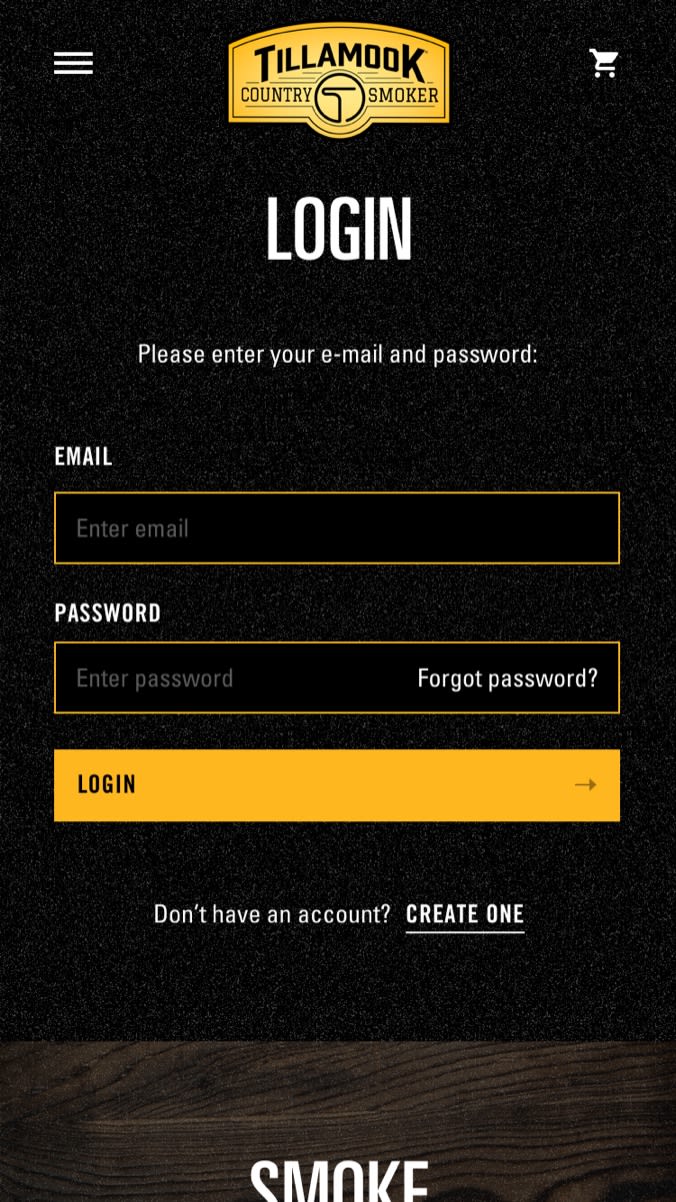Go to home via Tillamook Country Smoker logo
This screenshot has width=676, height=1202.
point(339,80)
